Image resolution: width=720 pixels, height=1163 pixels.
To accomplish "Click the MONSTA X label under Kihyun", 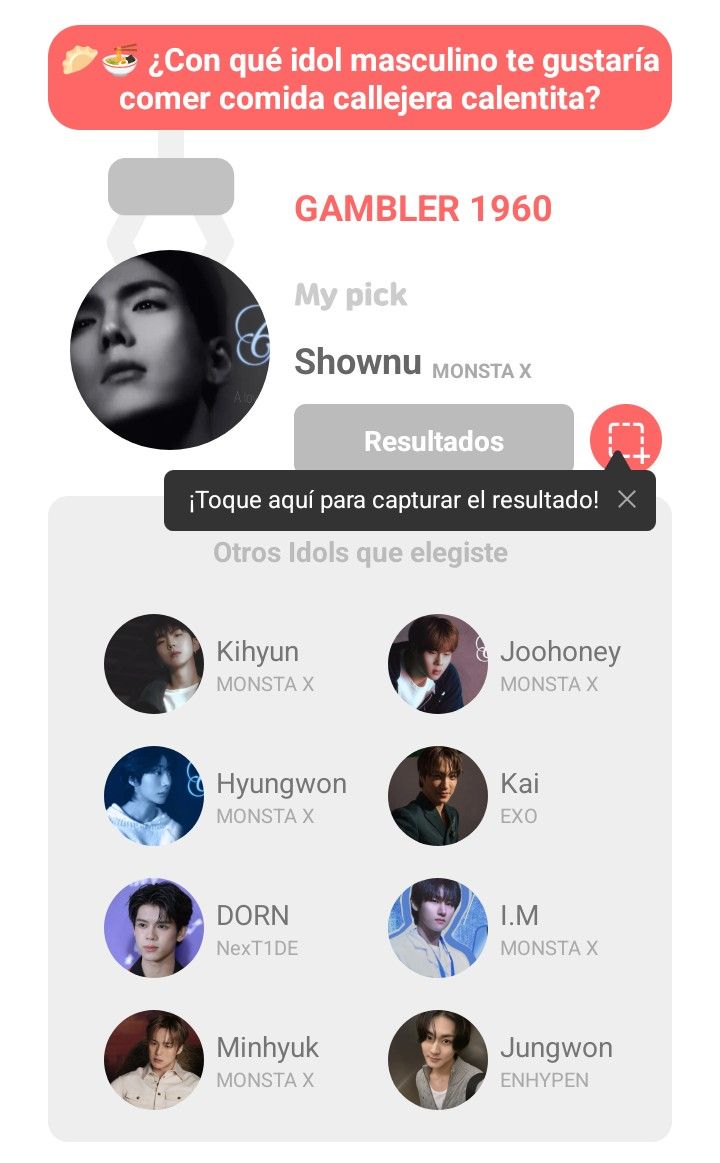I will pyautogui.click(x=265, y=684).
